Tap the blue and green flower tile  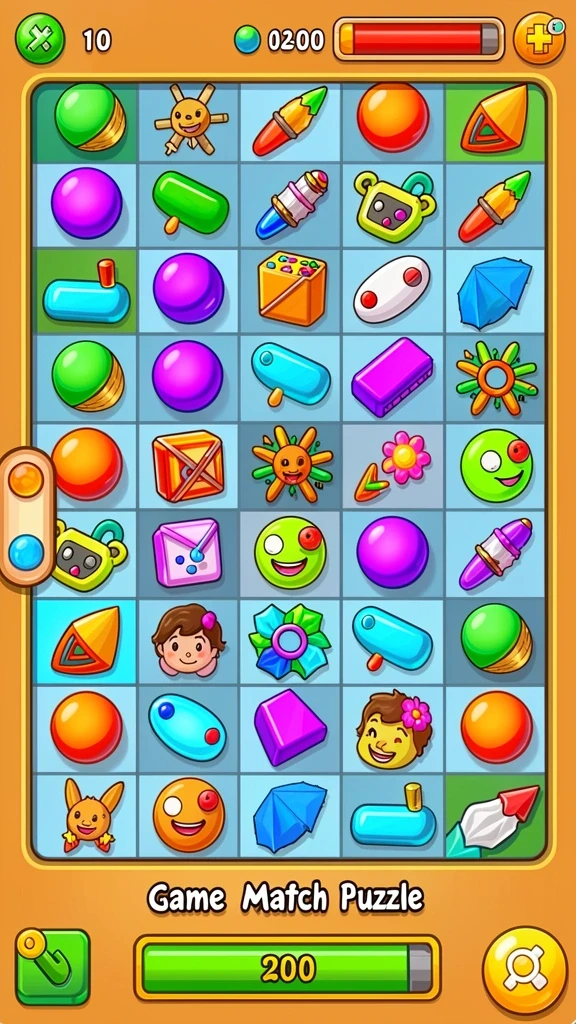click(290, 641)
